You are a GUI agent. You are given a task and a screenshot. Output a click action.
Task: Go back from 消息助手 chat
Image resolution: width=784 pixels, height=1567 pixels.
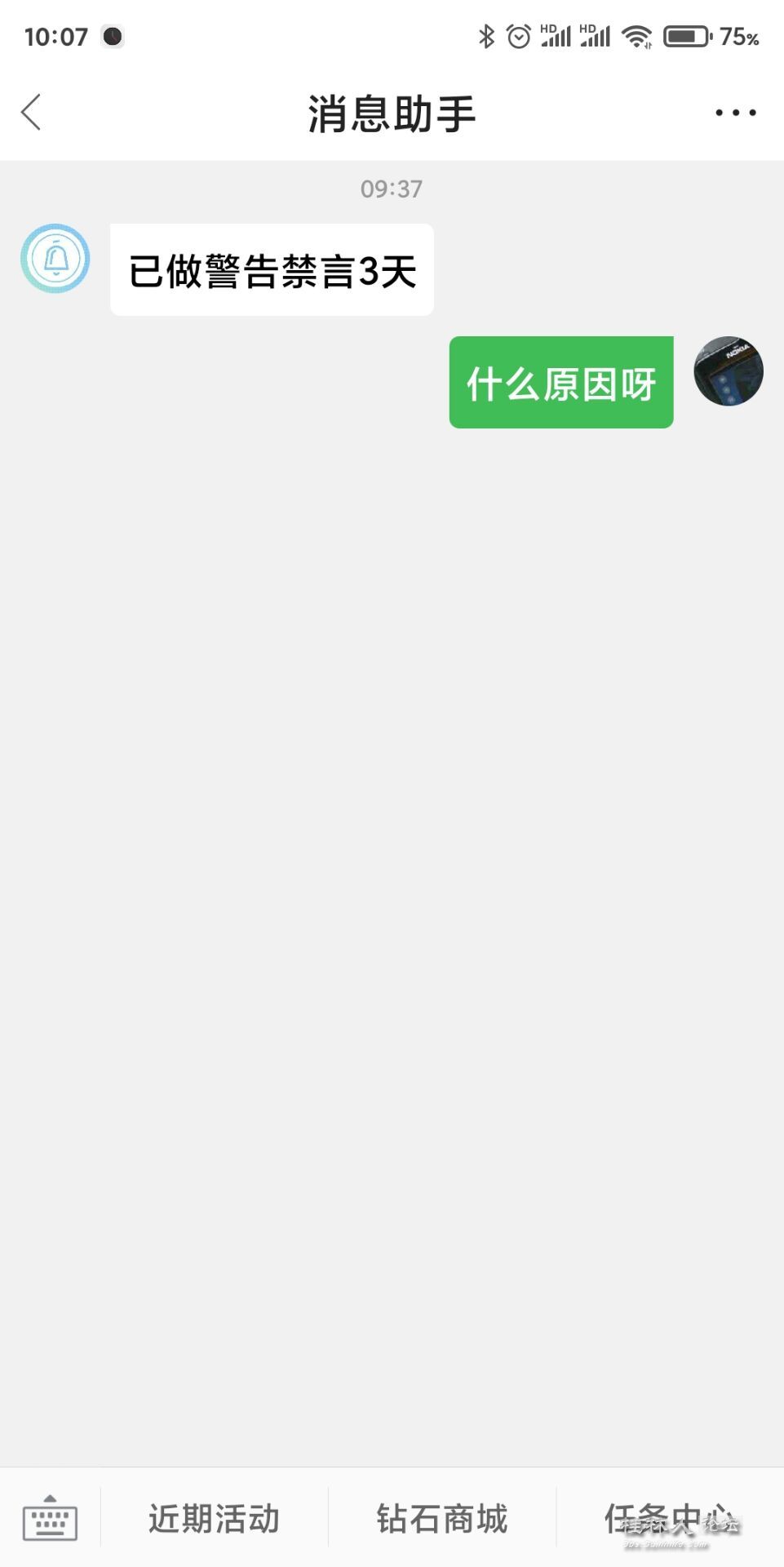31,113
